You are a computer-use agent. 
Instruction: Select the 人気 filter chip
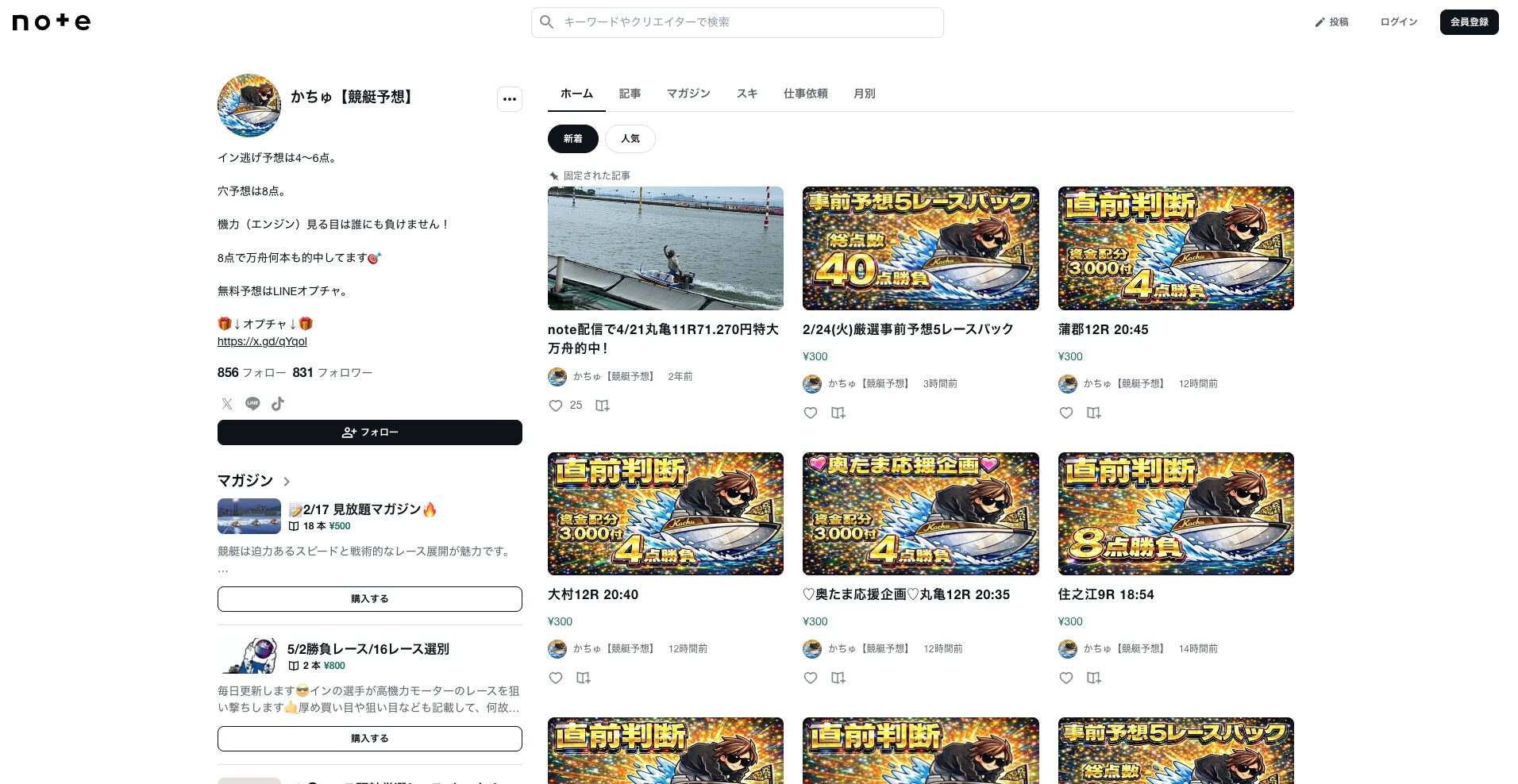point(630,139)
